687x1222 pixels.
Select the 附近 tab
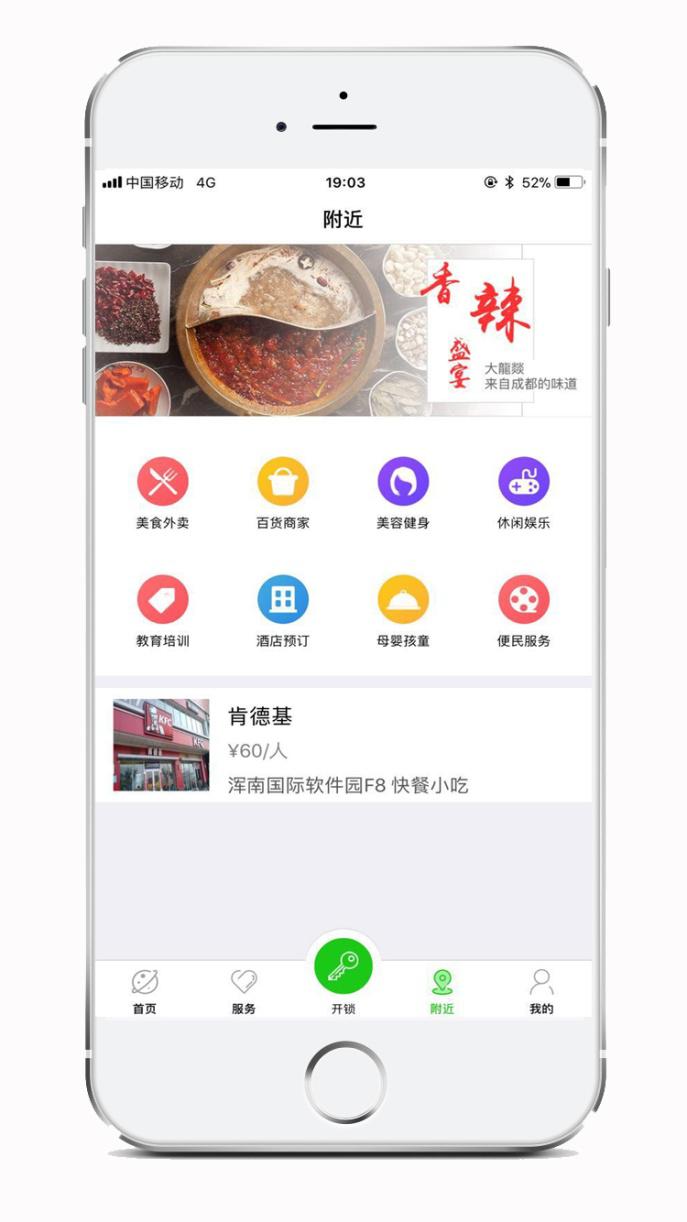click(442, 991)
